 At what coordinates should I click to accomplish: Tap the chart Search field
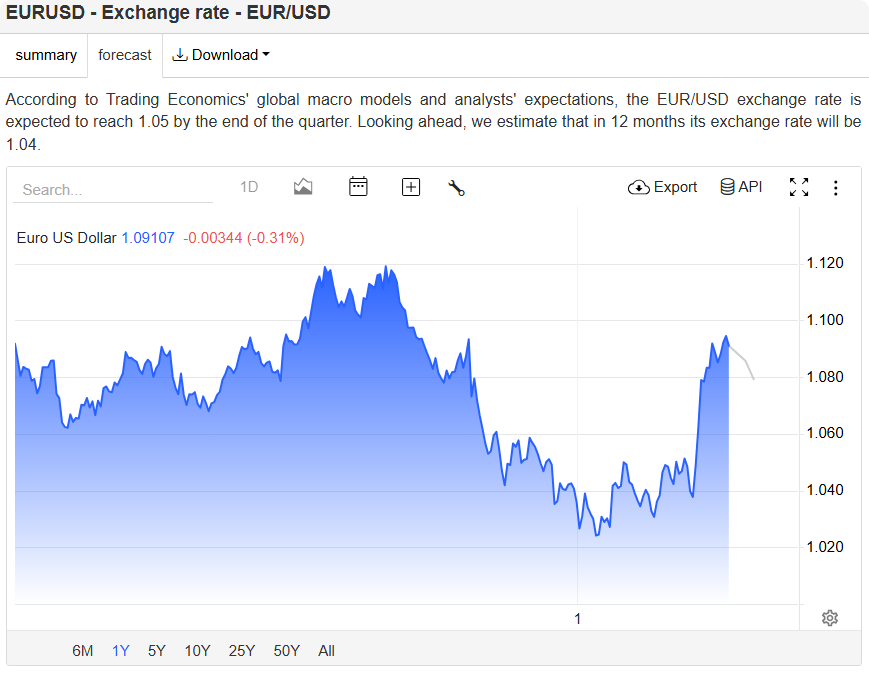112,189
